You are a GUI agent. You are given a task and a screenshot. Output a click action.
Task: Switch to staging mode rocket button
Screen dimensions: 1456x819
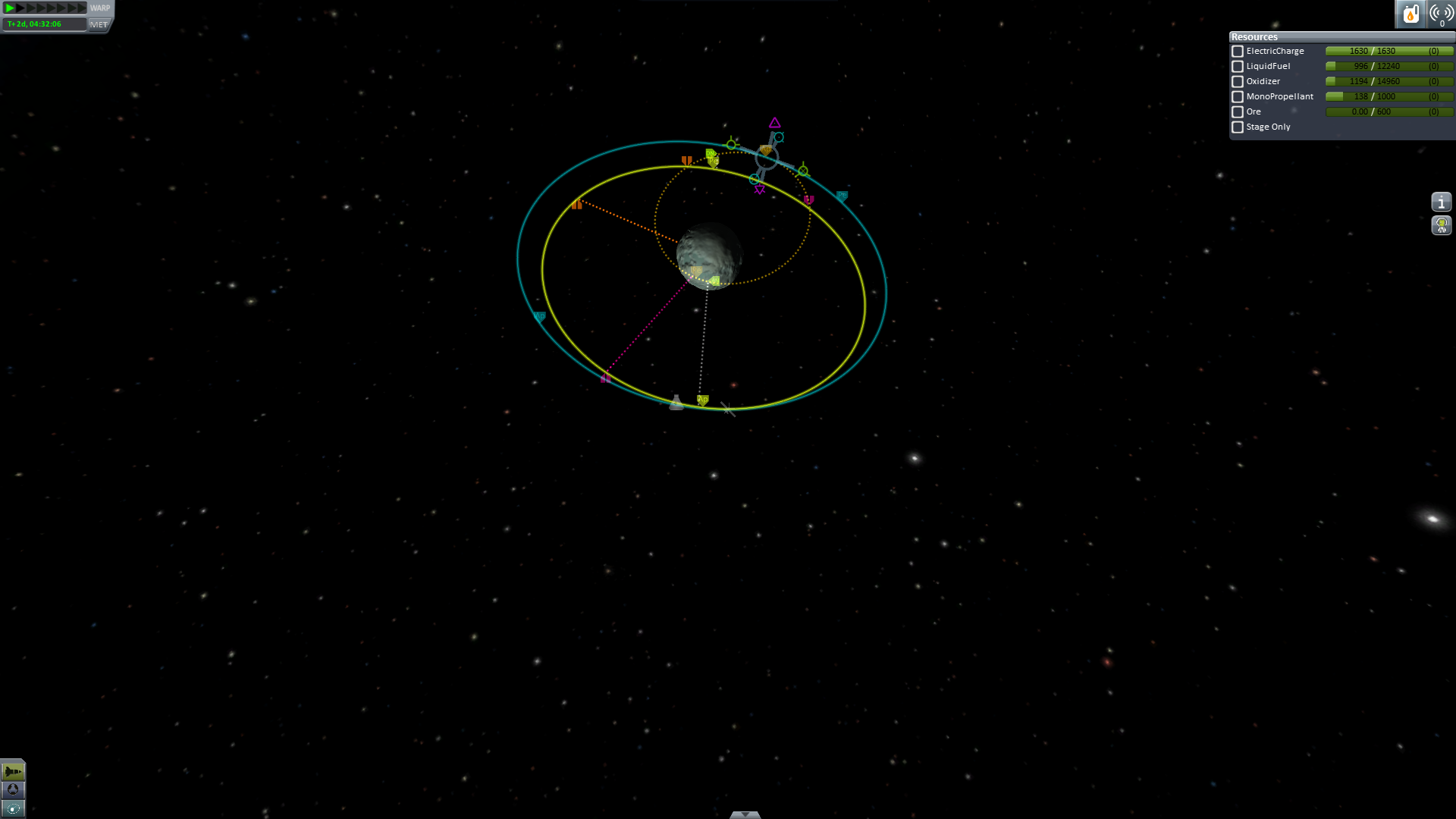point(13,772)
